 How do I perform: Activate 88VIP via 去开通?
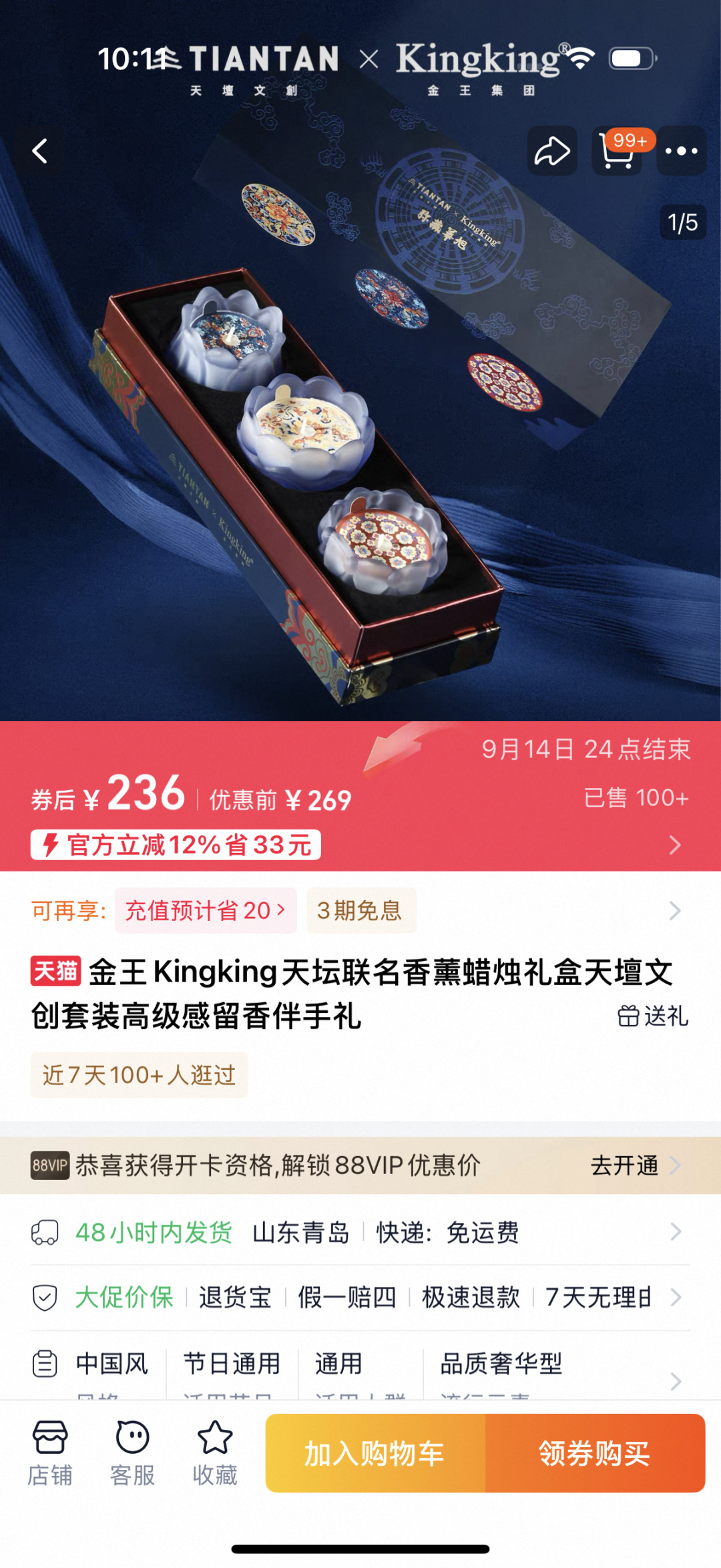[x=634, y=1165]
